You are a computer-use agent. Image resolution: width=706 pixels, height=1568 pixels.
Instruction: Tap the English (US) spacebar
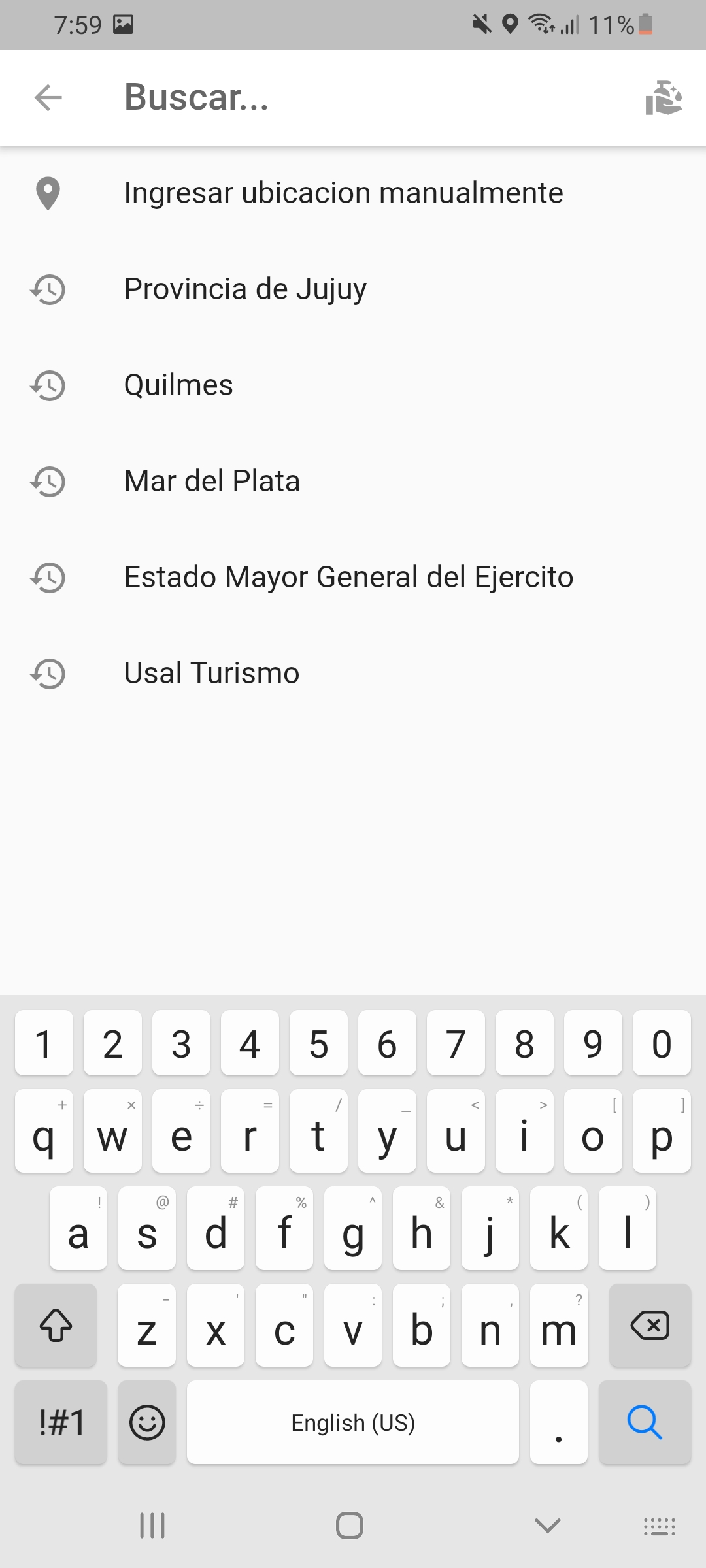pos(352,1422)
